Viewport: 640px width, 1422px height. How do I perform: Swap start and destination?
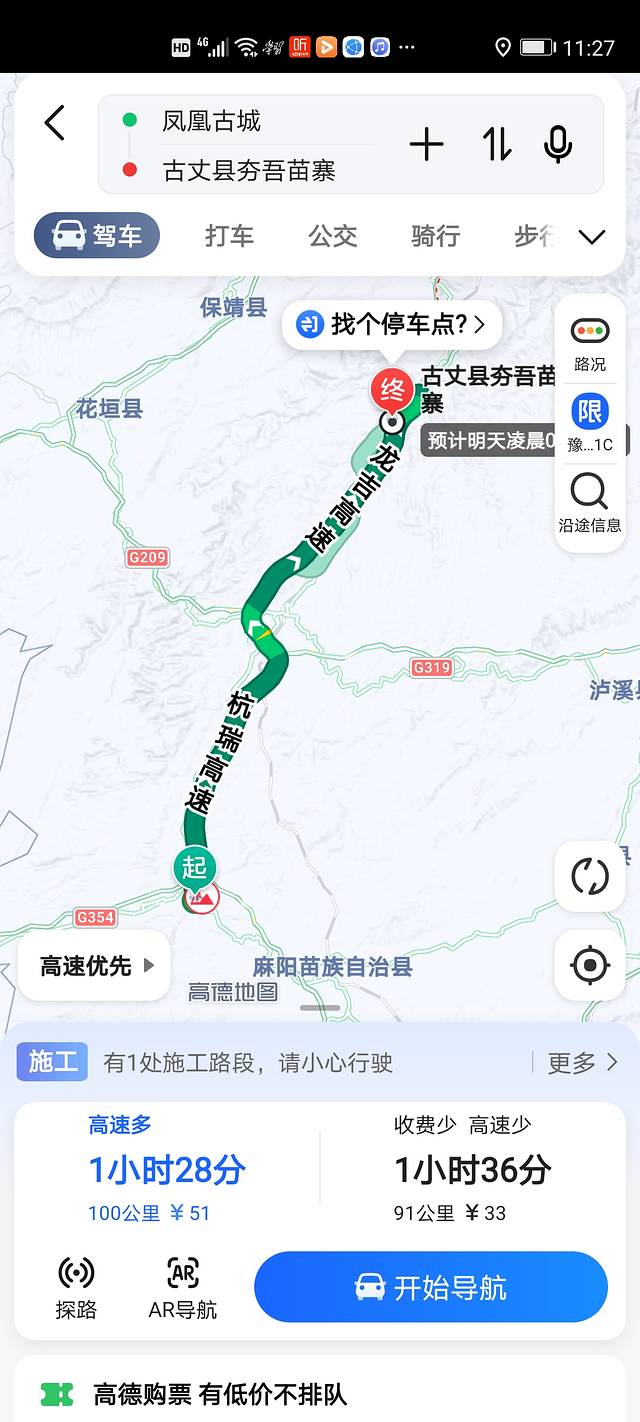coord(496,145)
